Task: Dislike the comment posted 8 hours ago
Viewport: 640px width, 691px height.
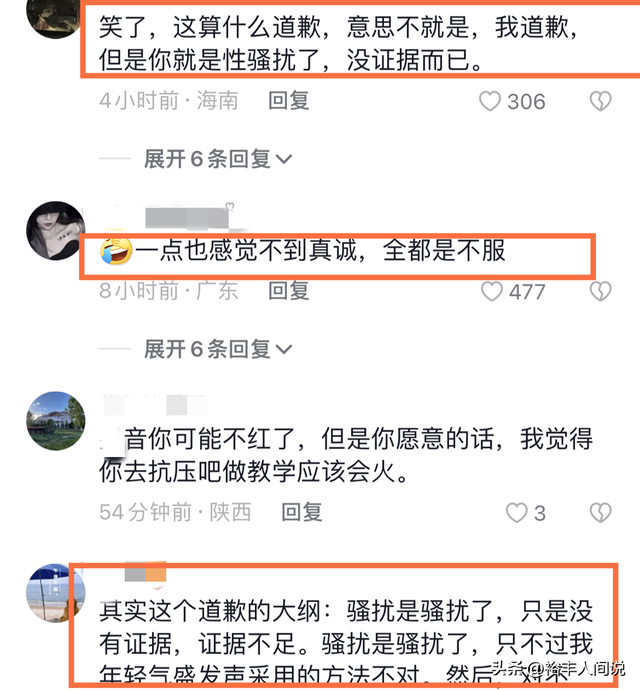Action: coord(600,292)
